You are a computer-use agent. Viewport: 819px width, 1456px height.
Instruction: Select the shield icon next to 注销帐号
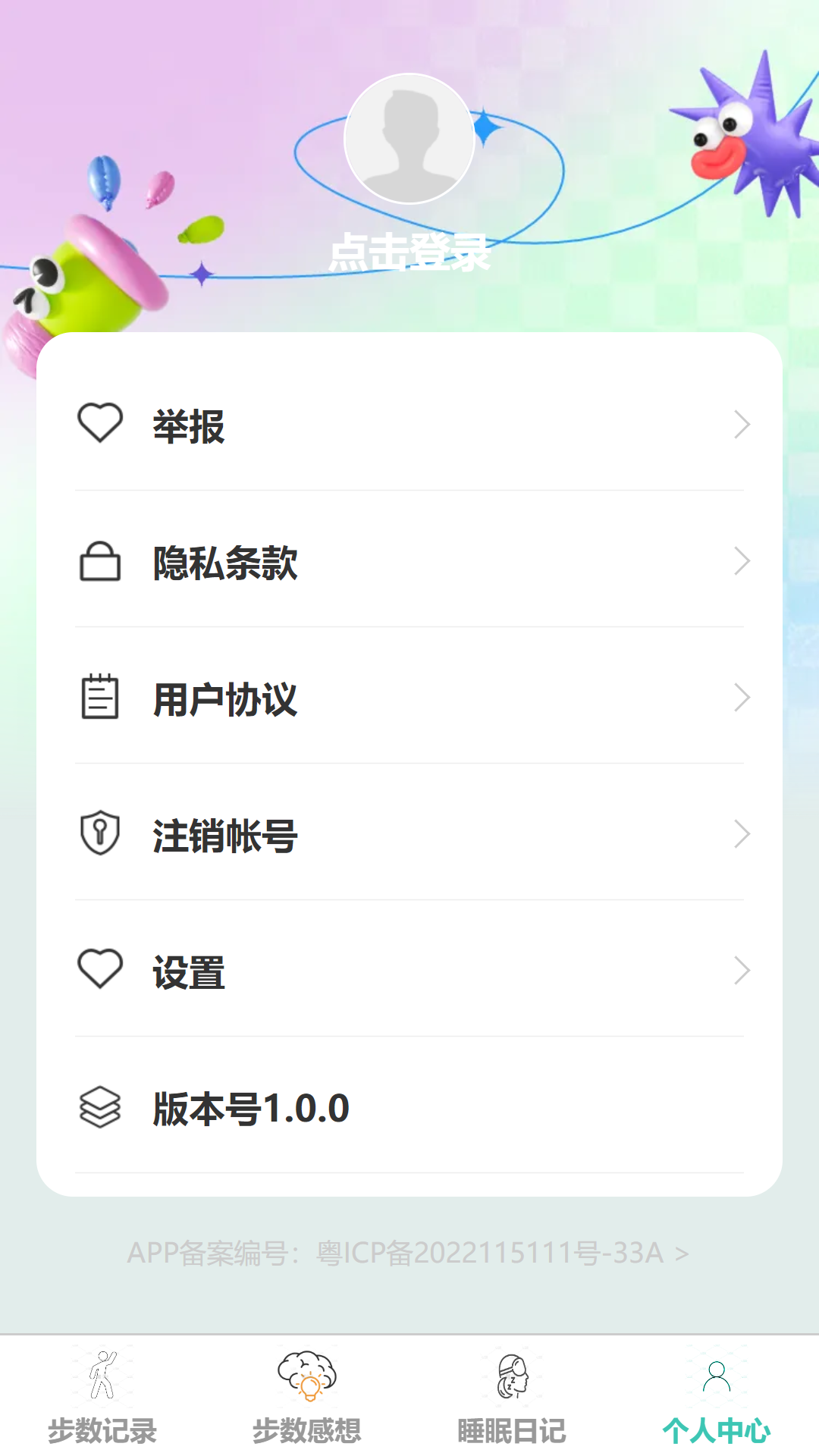pyautogui.click(x=99, y=834)
